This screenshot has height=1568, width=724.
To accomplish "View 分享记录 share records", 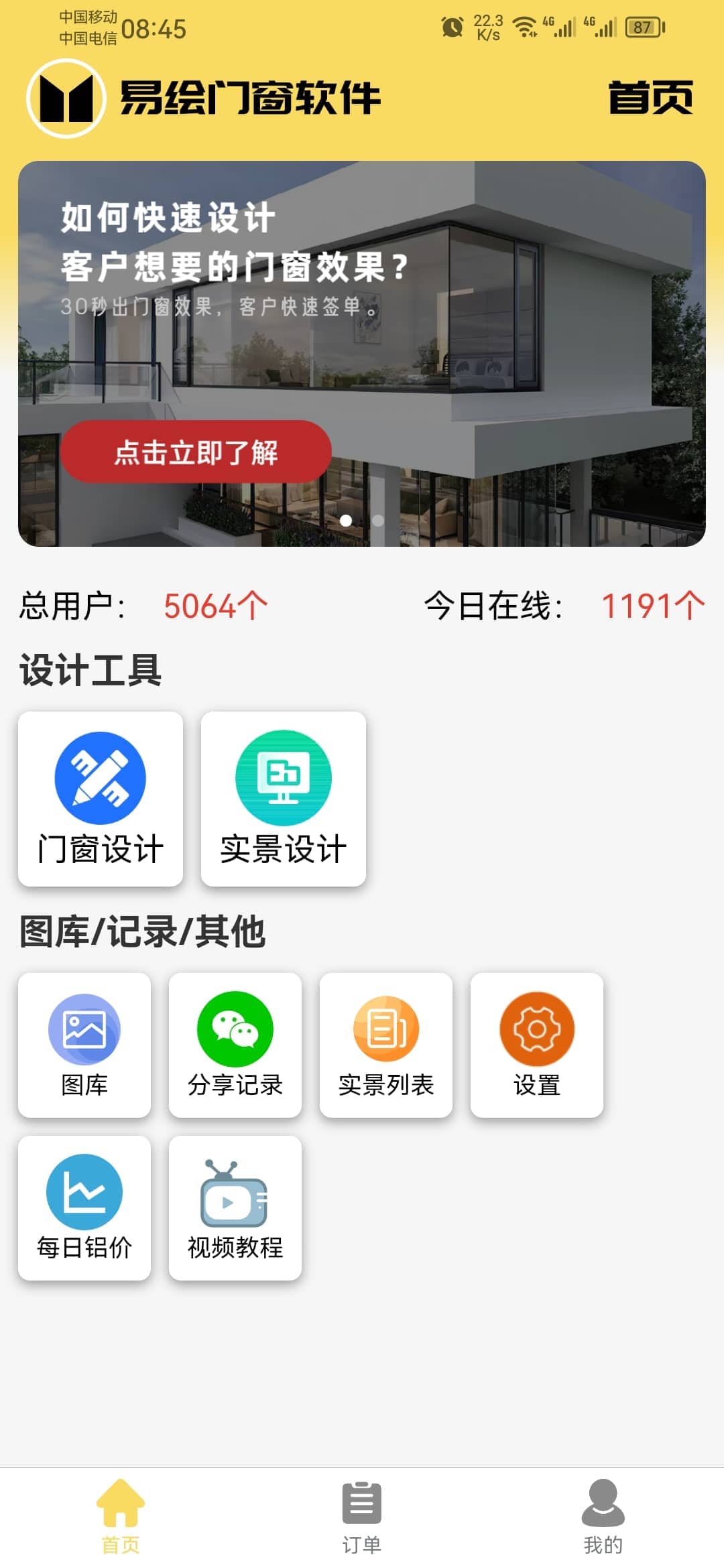I will pyautogui.click(x=235, y=1045).
